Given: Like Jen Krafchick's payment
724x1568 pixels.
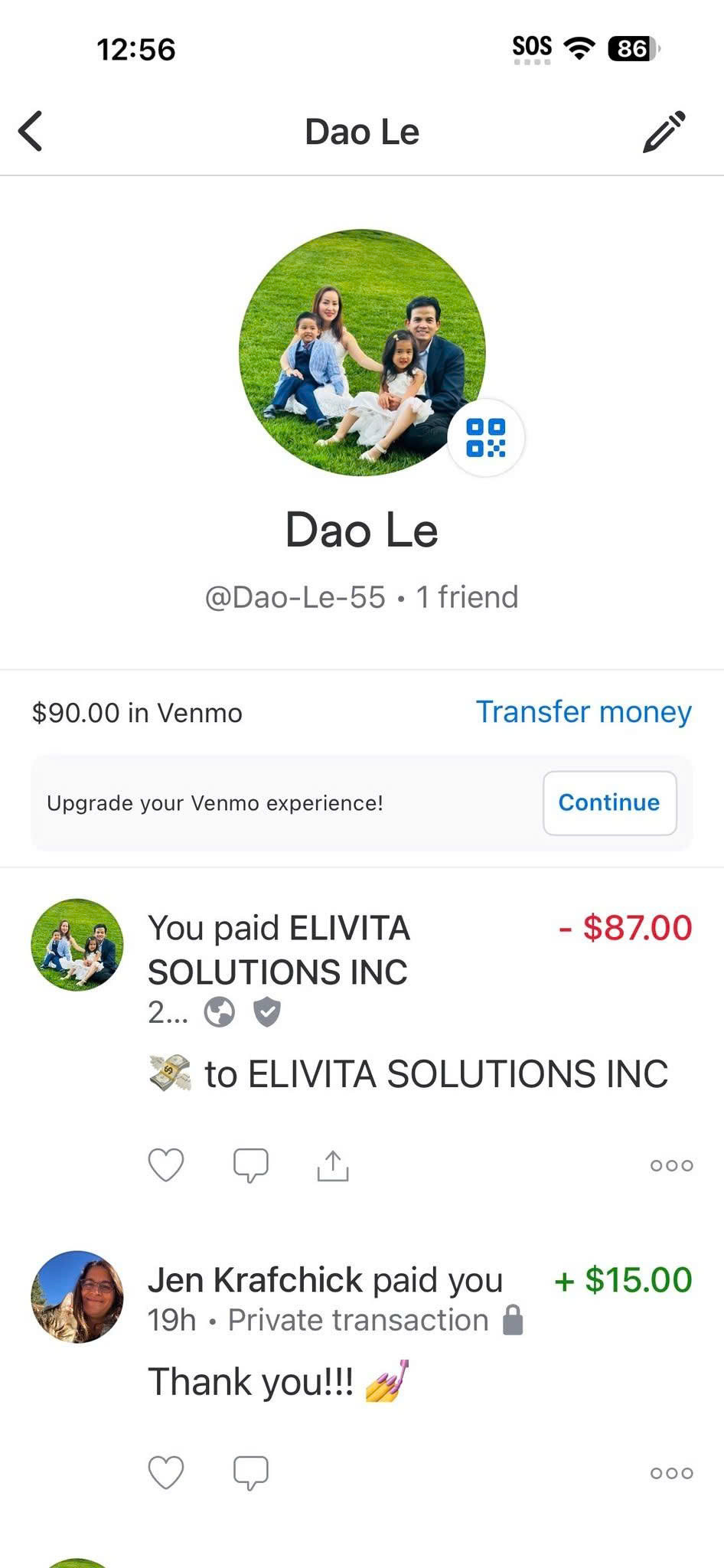Looking at the screenshot, I should [x=166, y=1472].
